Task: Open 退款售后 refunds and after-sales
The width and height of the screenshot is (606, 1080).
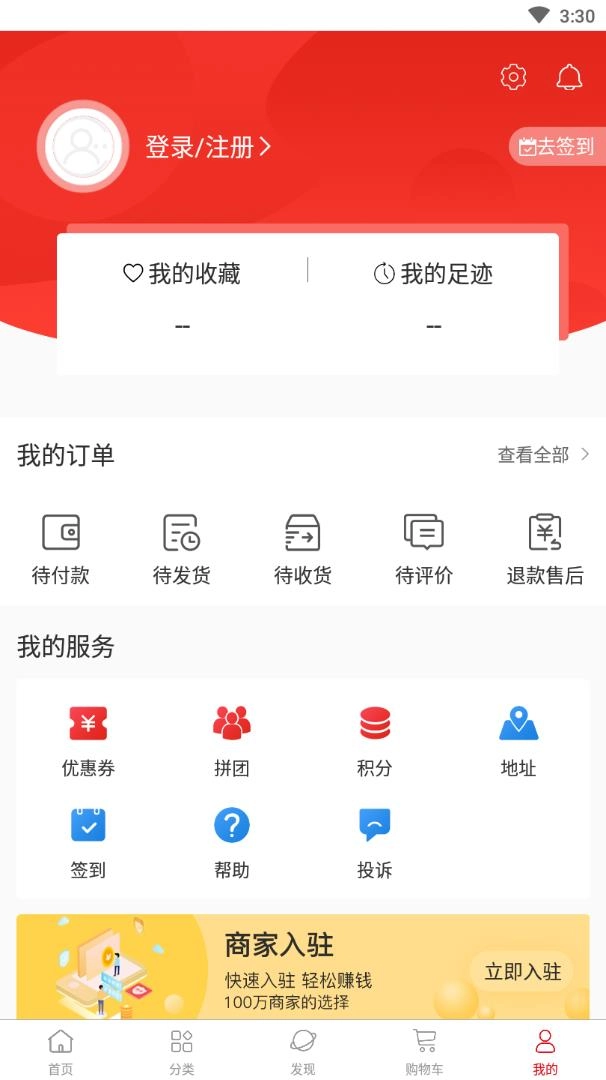Action: pos(545,547)
